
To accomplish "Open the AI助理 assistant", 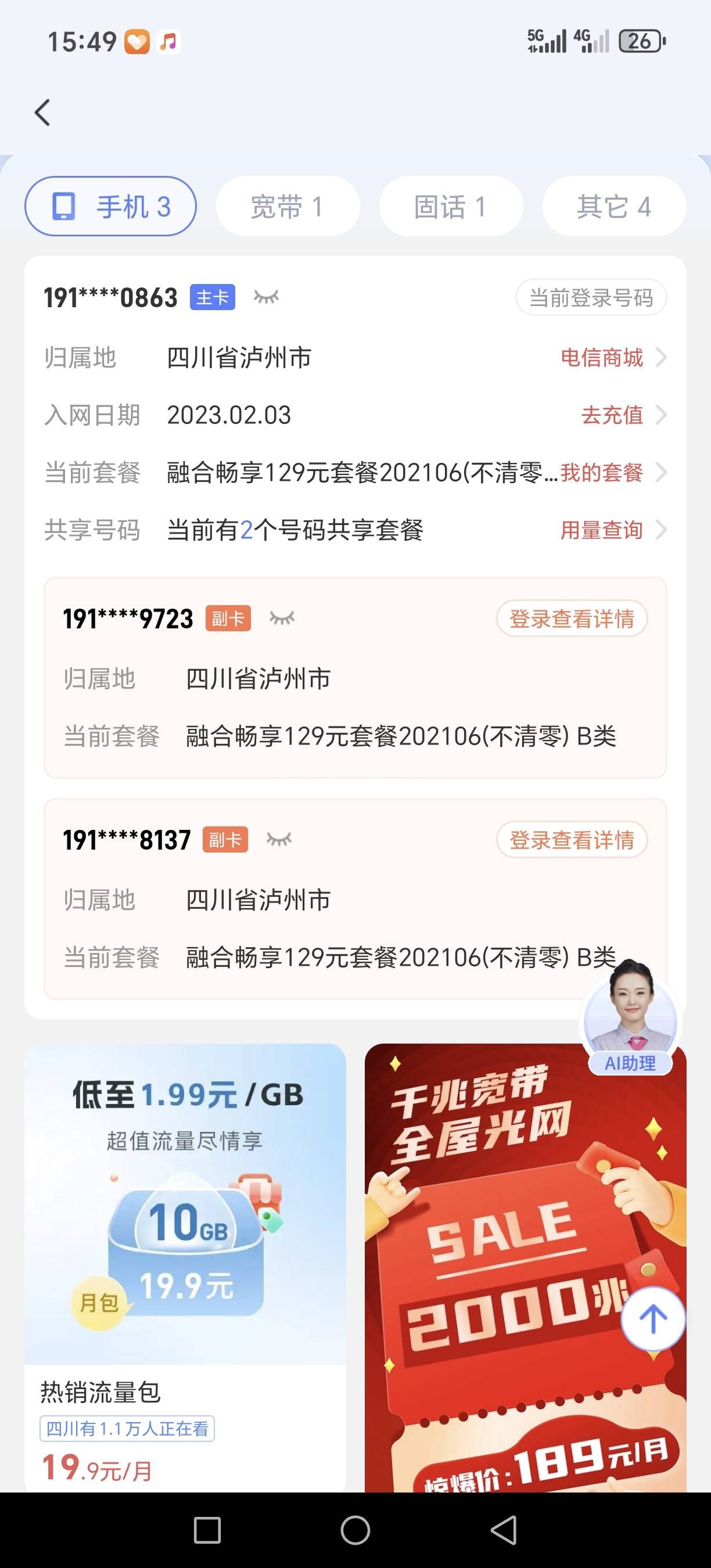I will pos(630,1023).
